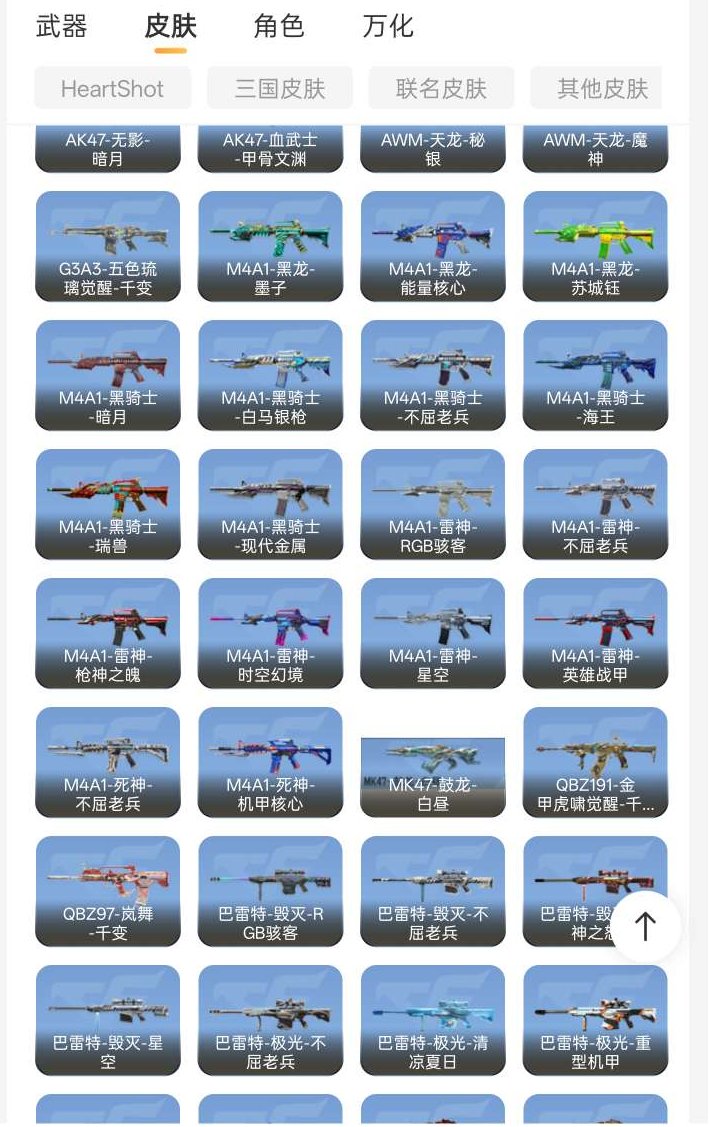This screenshot has width=709, height=1127.
Task: Open the 巴雷特-极光-清凉夏日 skin
Action: tap(433, 1020)
